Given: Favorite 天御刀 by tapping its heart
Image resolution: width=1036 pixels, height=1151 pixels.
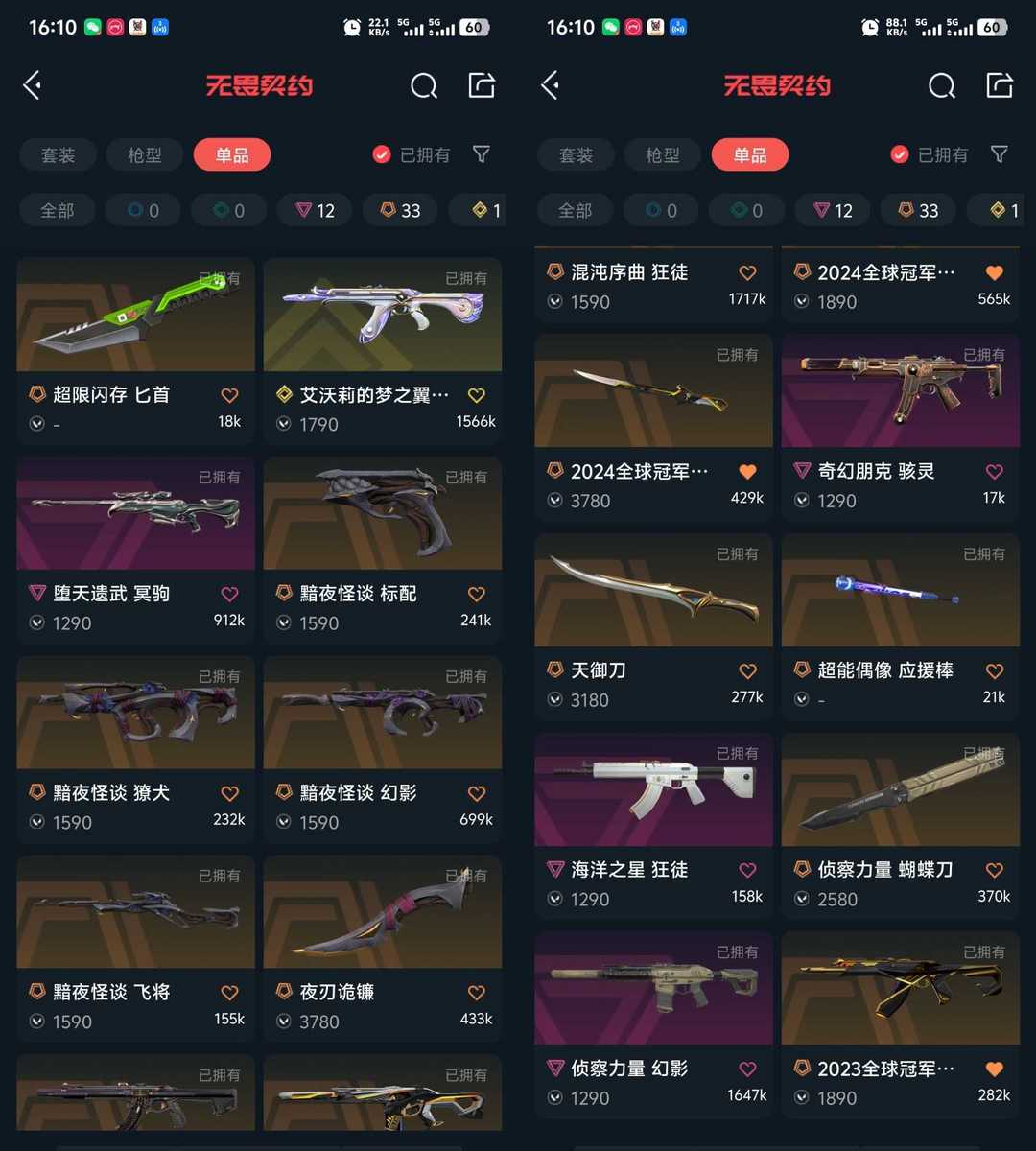Looking at the screenshot, I should point(748,670).
